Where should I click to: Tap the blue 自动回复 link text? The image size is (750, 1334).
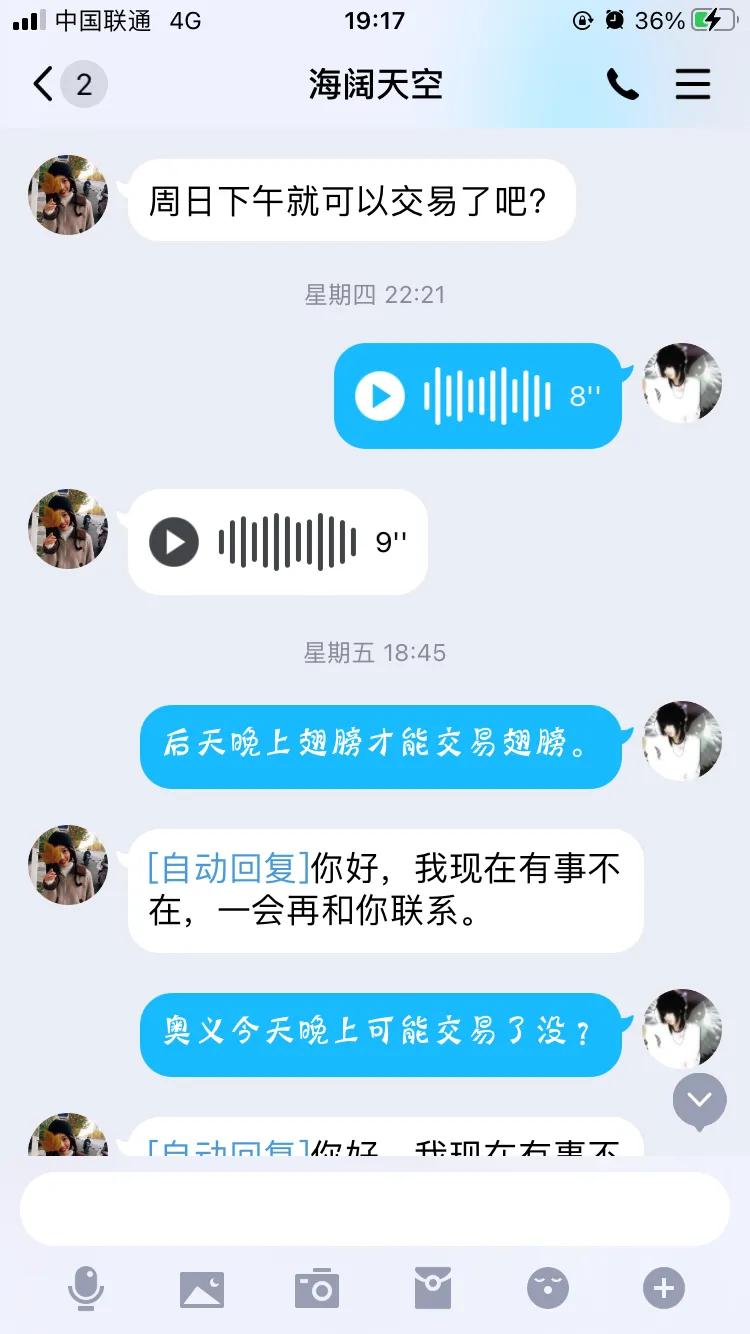click(x=222, y=869)
